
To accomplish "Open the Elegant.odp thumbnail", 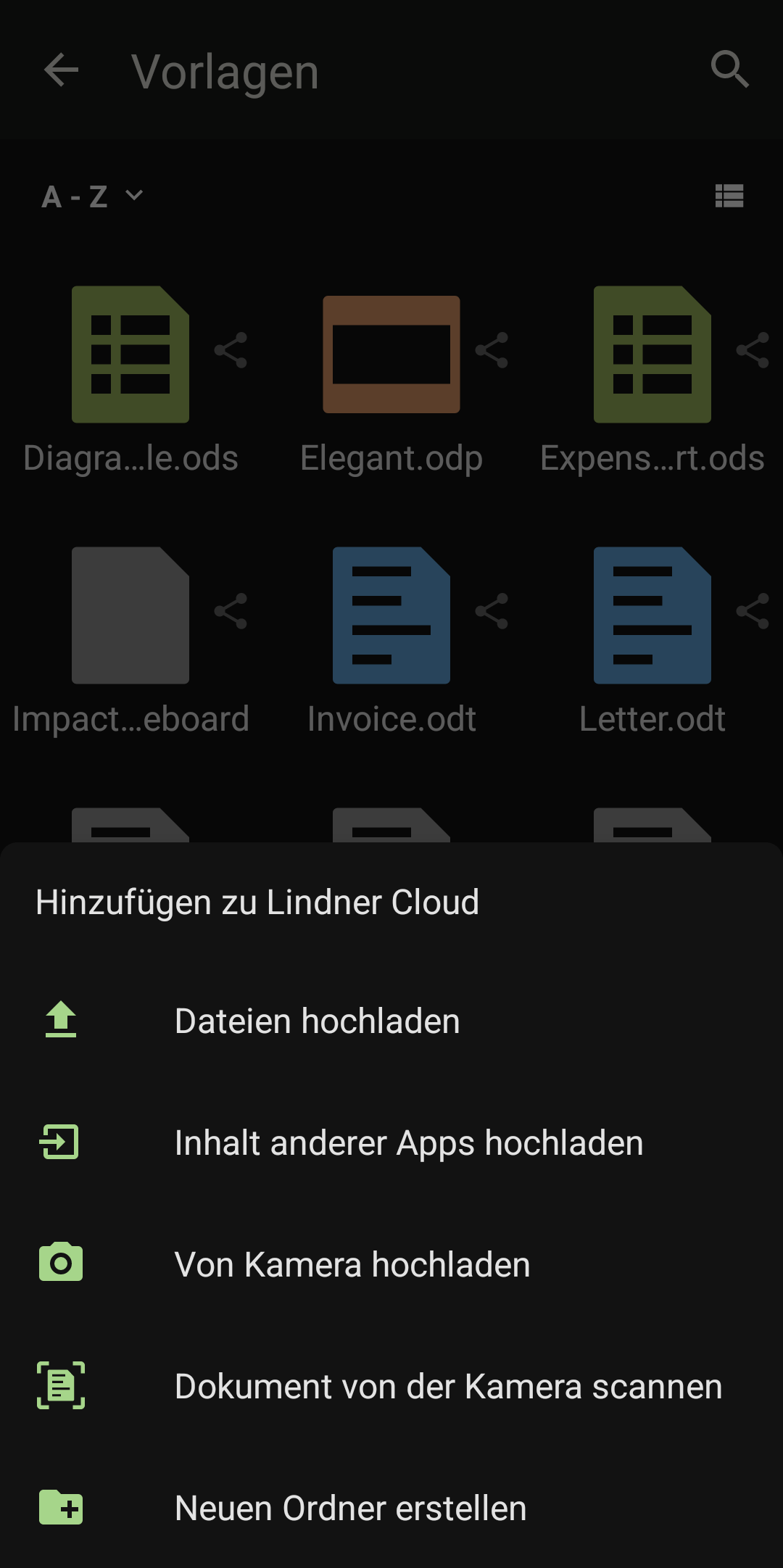I will [391, 354].
